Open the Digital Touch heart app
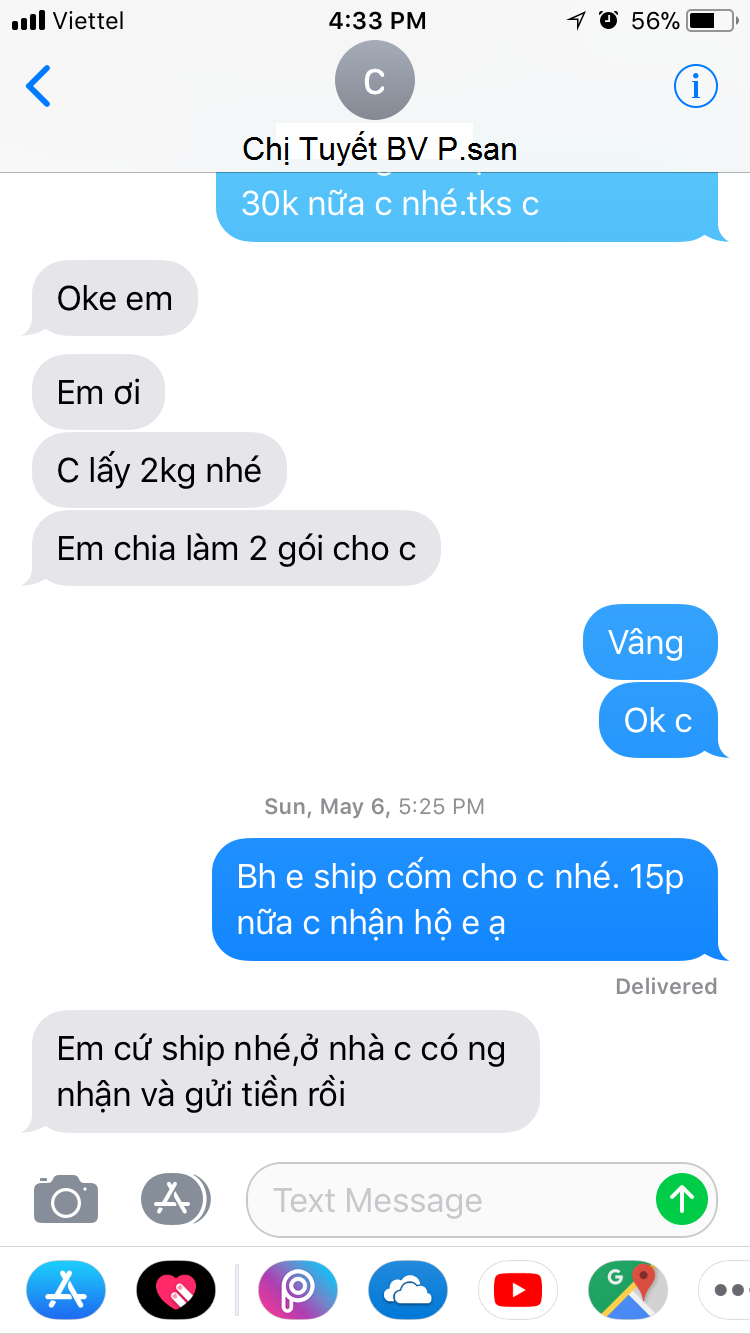The image size is (750, 1334). coord(176,1290)
